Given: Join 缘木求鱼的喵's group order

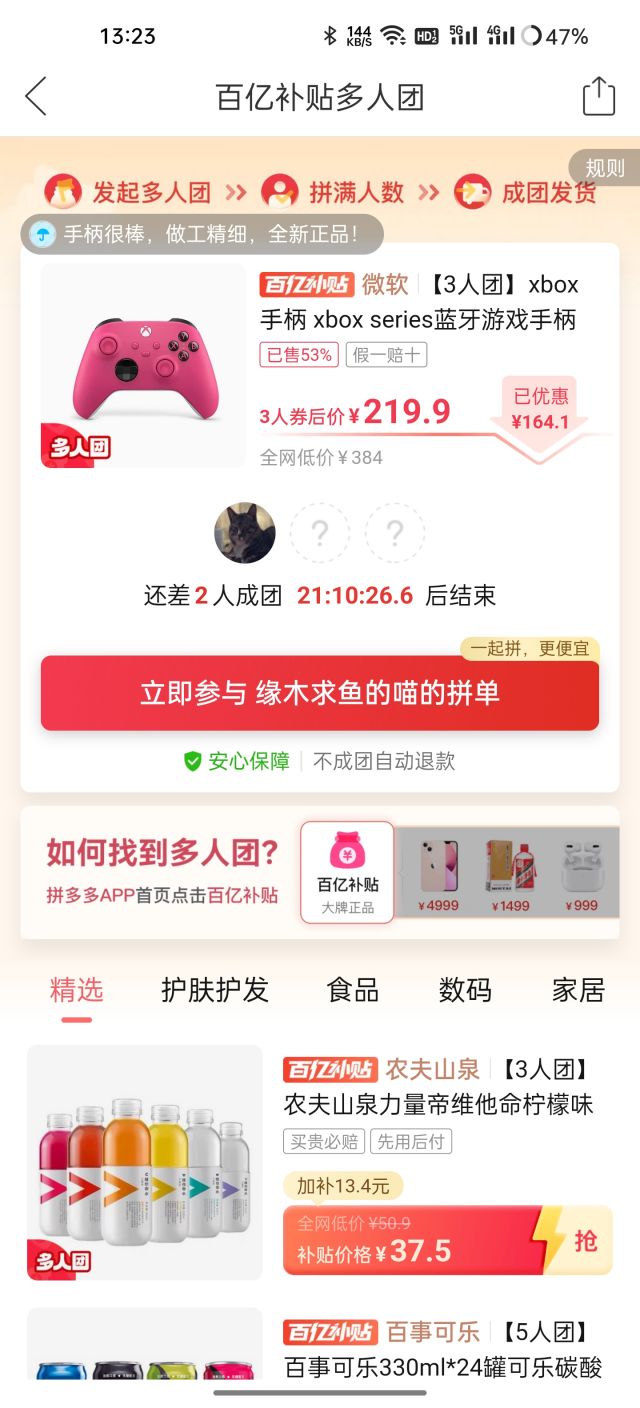Looking at the screenshot, I should click(x=320, y=694).
